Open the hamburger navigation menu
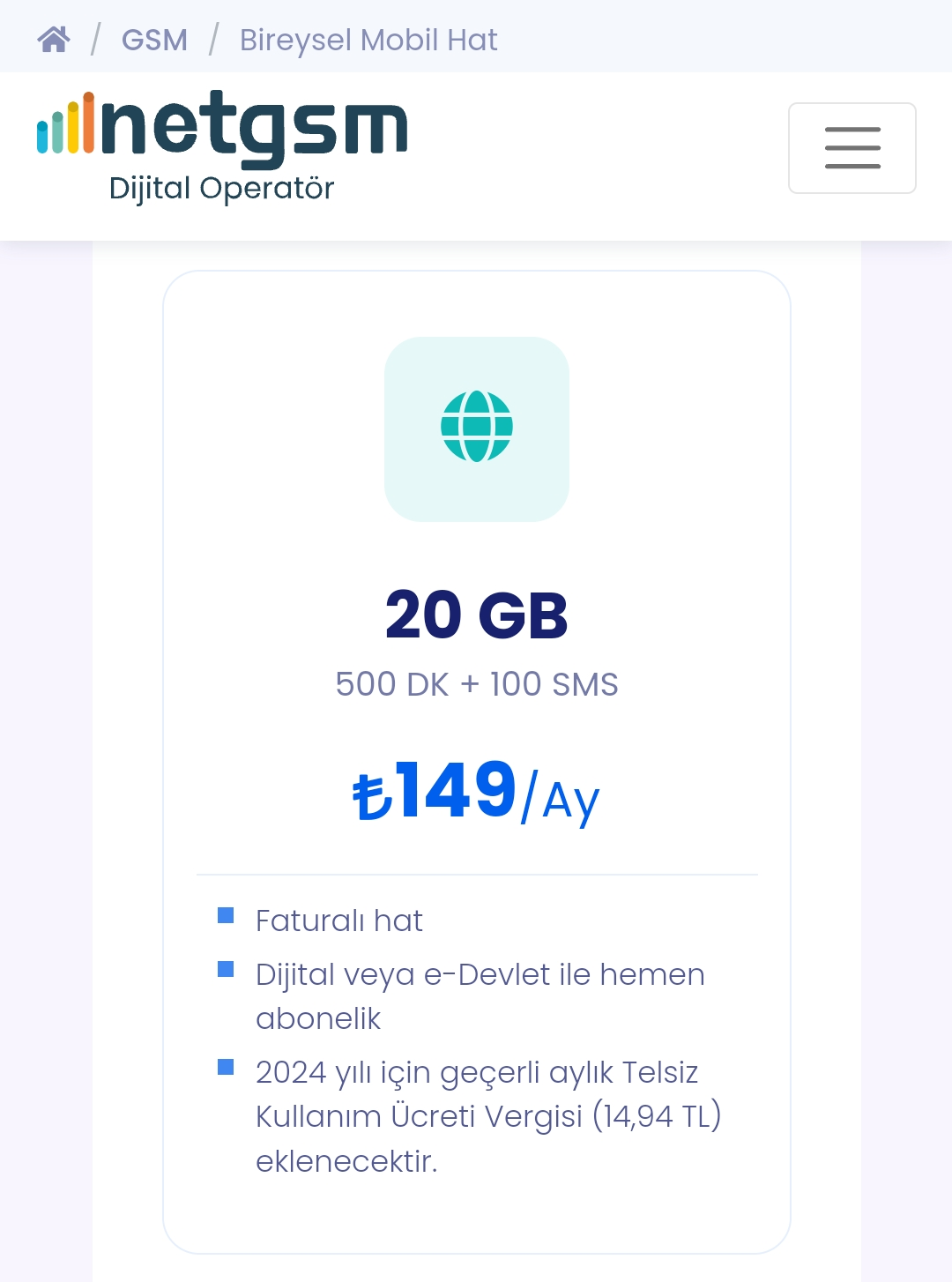Image resolution: width=952 pixels, height=1282 pixels. point(852,148)
